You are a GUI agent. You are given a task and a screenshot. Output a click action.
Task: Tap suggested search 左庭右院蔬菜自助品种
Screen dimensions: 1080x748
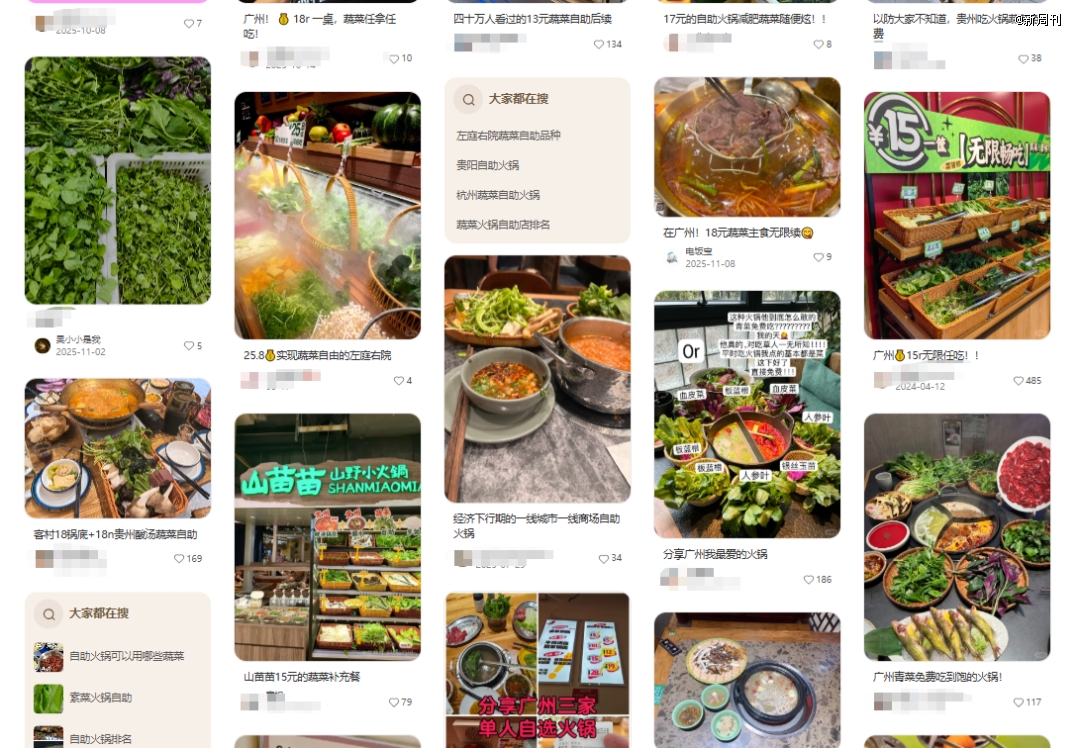point(508,136)
